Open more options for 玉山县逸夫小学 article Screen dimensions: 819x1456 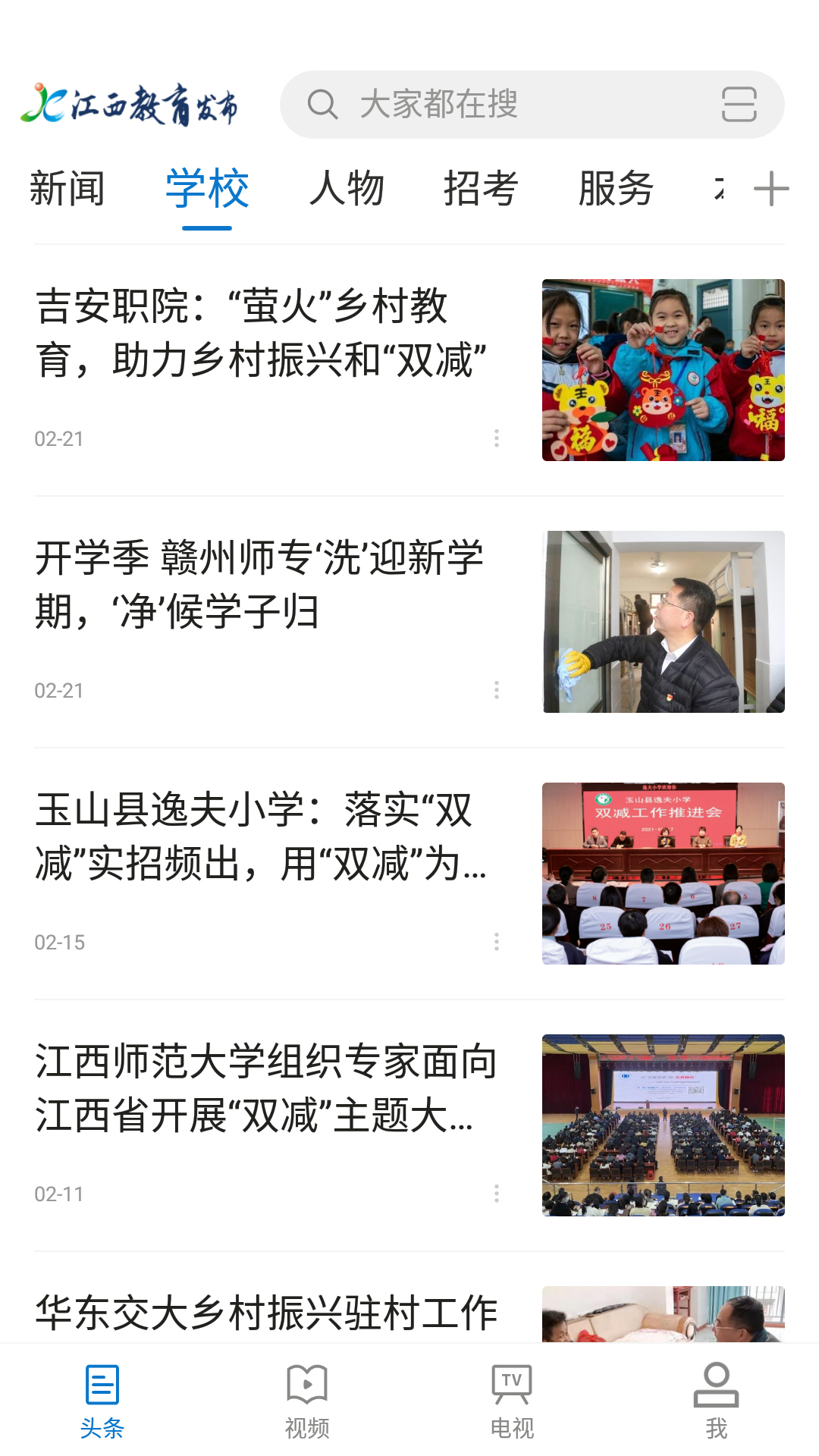[x=497, y=942]
